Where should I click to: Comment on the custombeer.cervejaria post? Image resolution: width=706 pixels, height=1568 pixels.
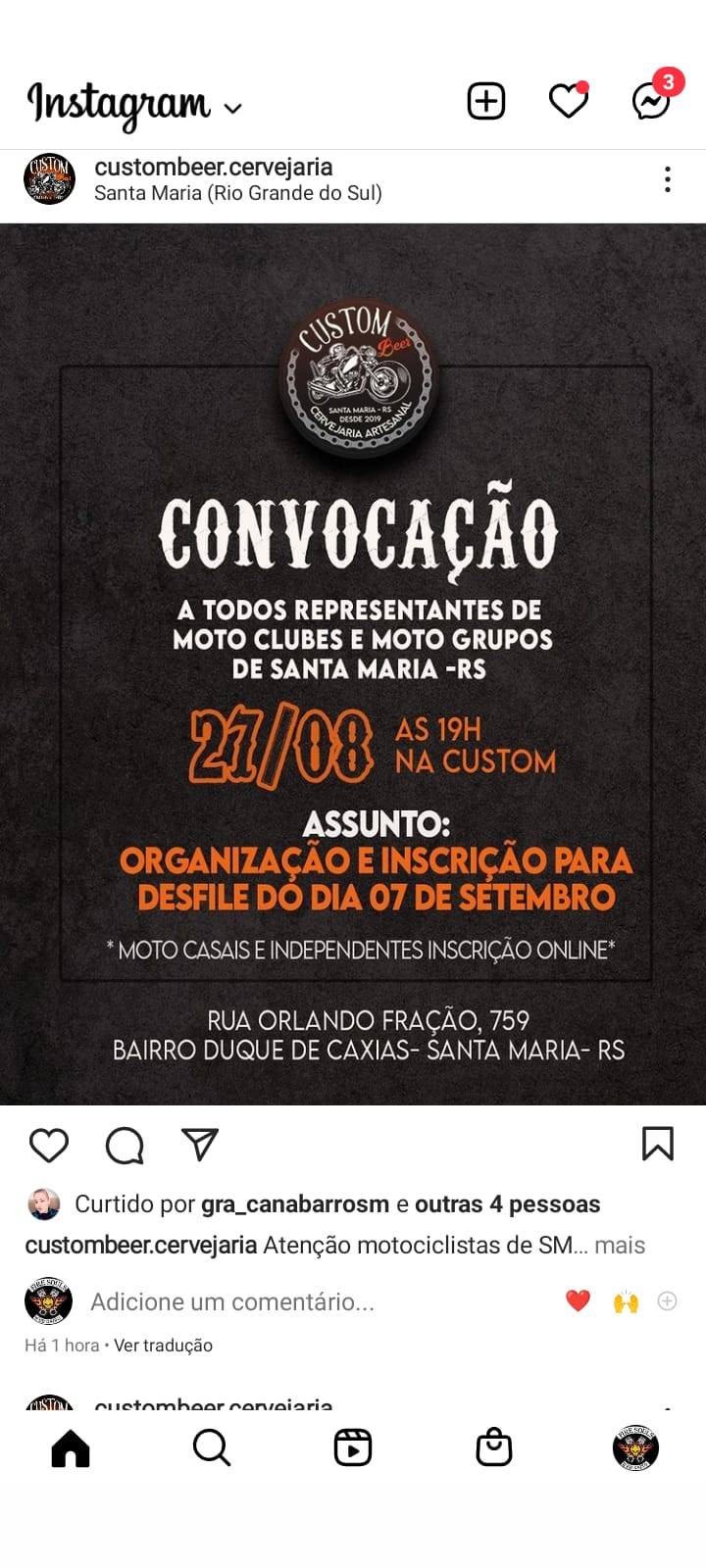(125, 1145)
